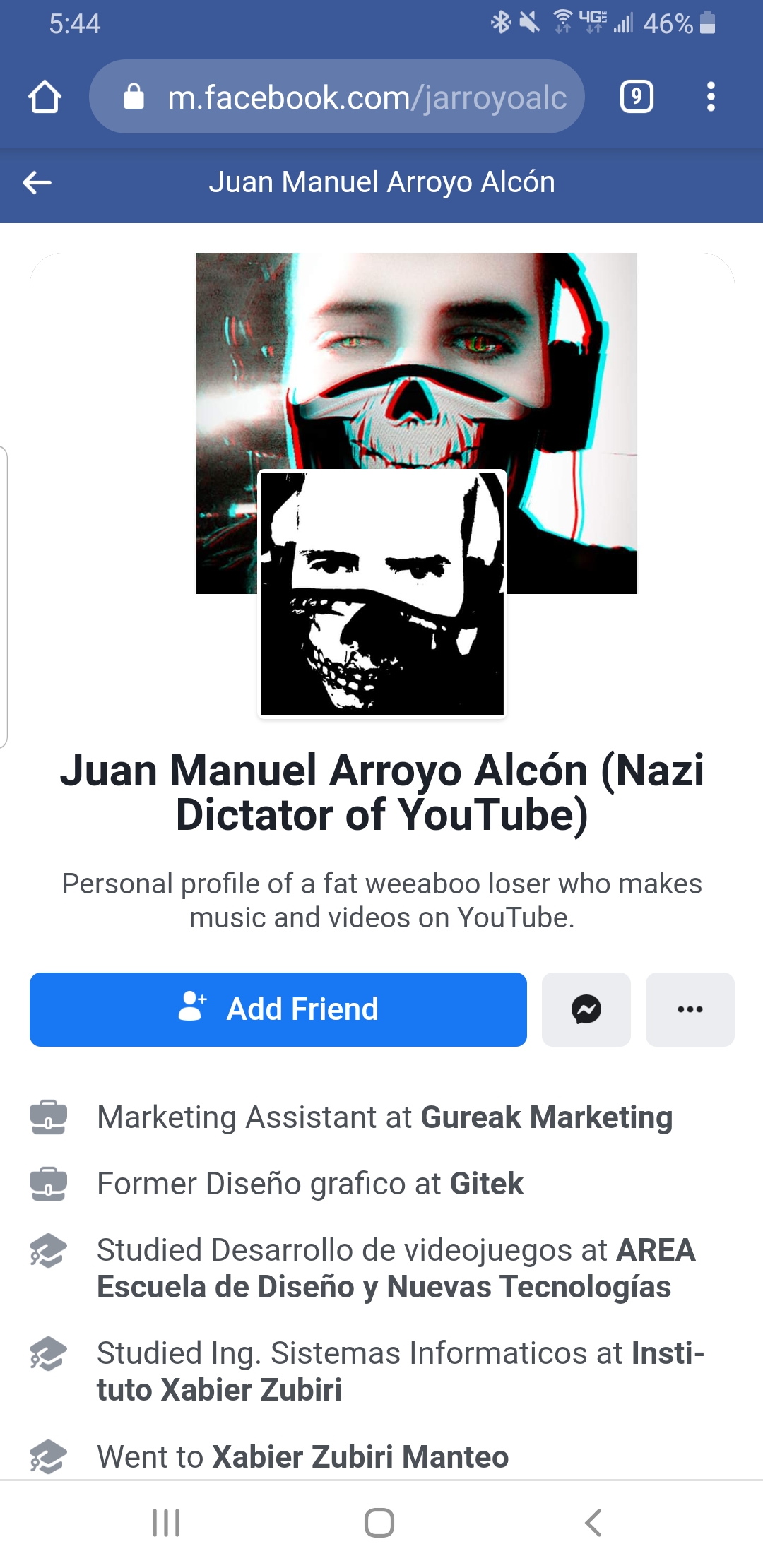Viewport: 763px width, 1568px height.
Task: Tap the system back button
Action: click(x=593, y=1523)
